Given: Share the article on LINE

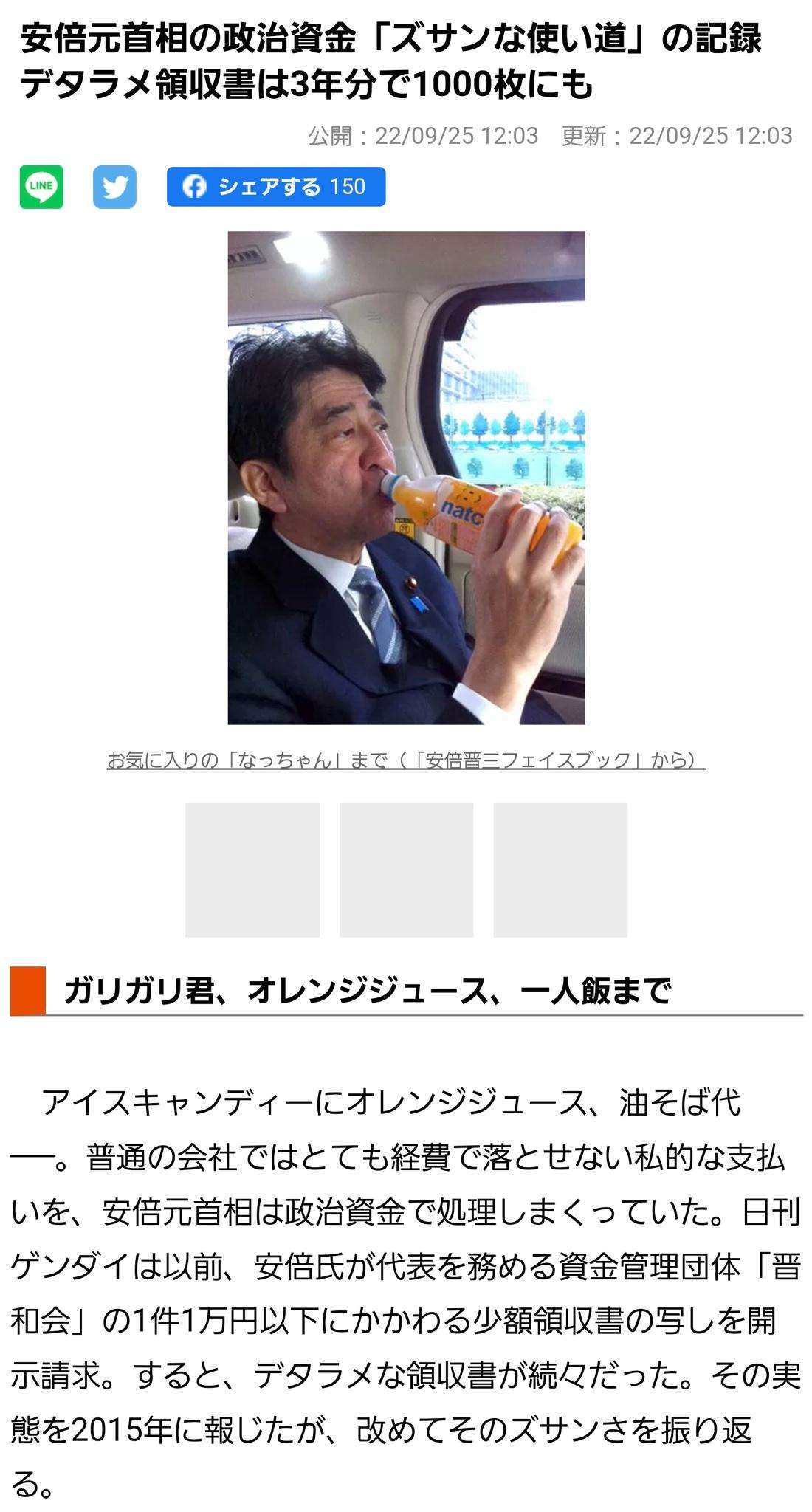Looking at the screenshot, I should click(x=41, y=187).
